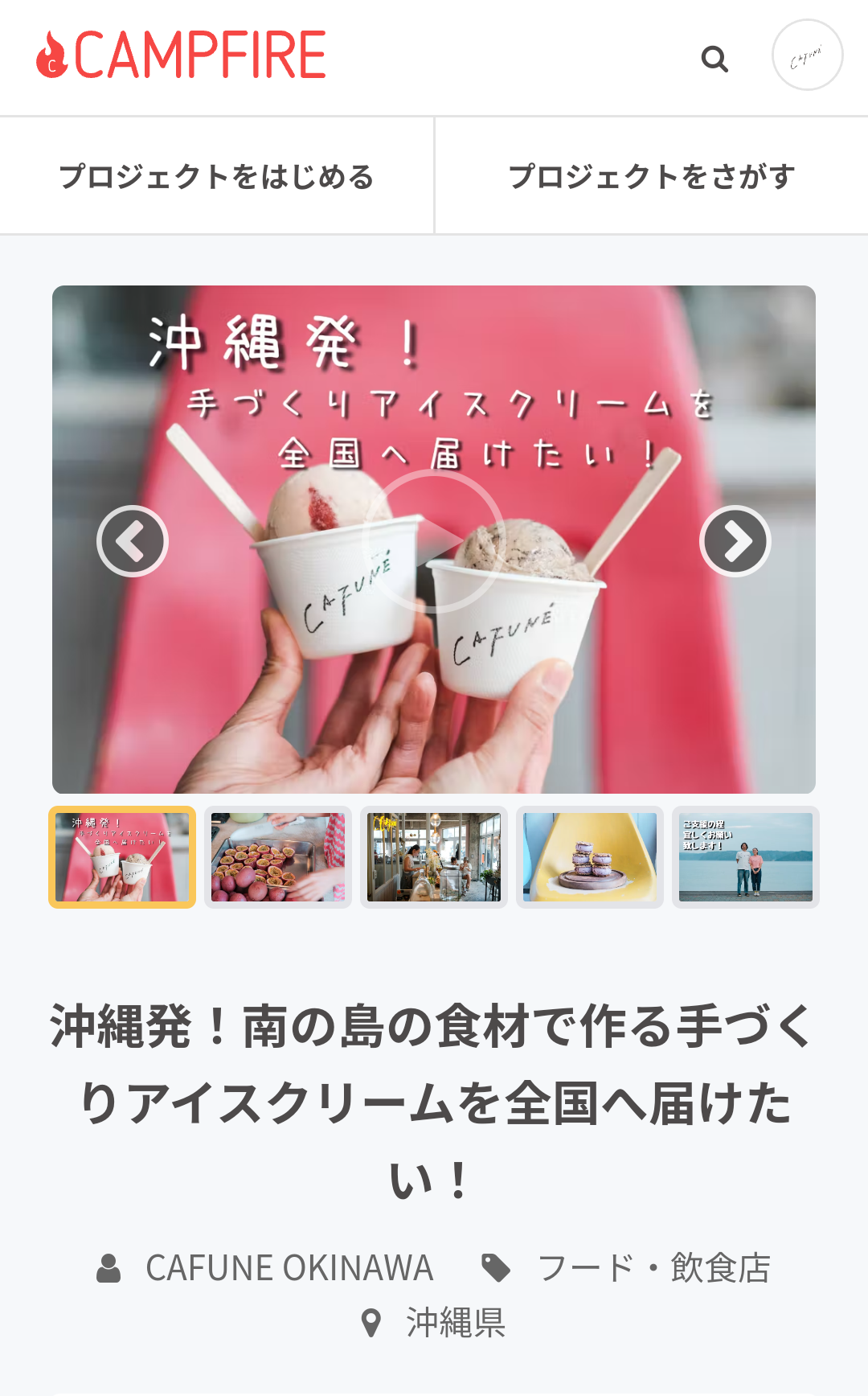Viewport: 868px width, 1396px height.
Task: Open プロジェクトをさがす tab
Action: [652, 176]
